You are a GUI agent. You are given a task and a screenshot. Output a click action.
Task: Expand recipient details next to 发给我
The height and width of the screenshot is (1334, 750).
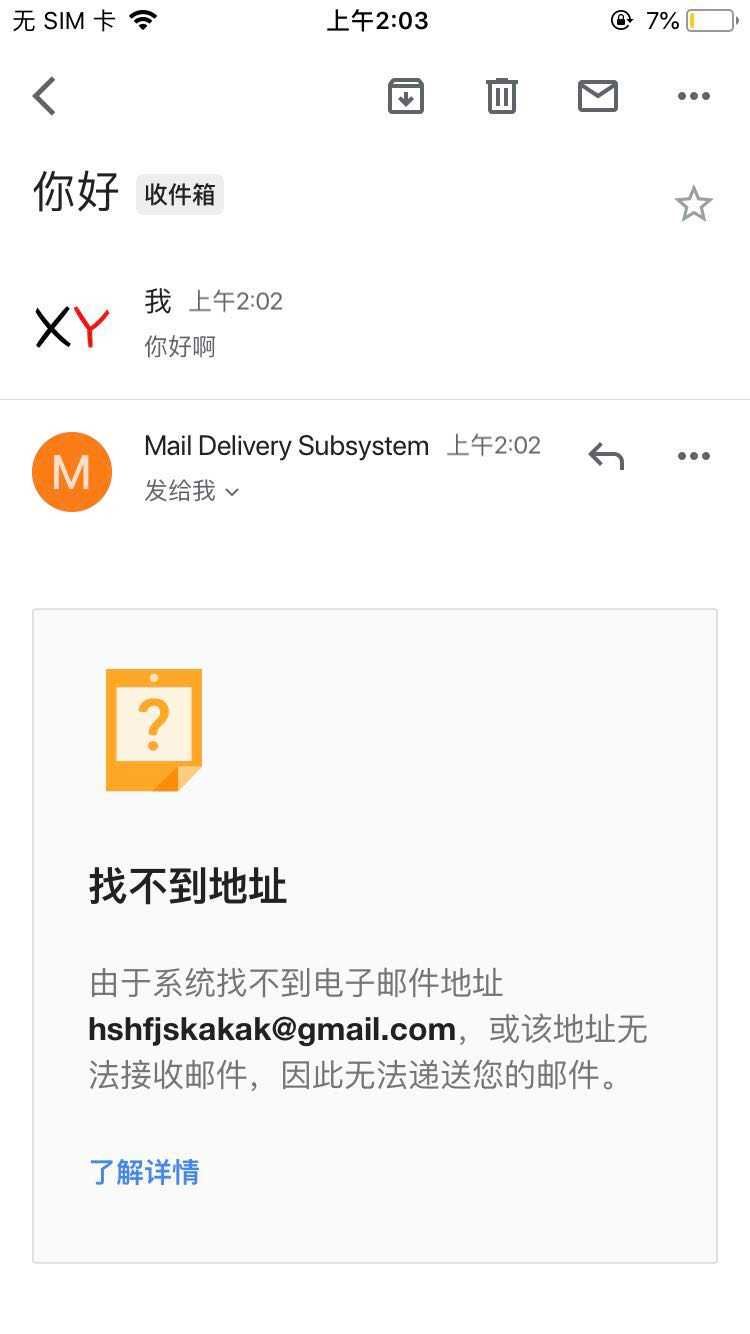232,492
